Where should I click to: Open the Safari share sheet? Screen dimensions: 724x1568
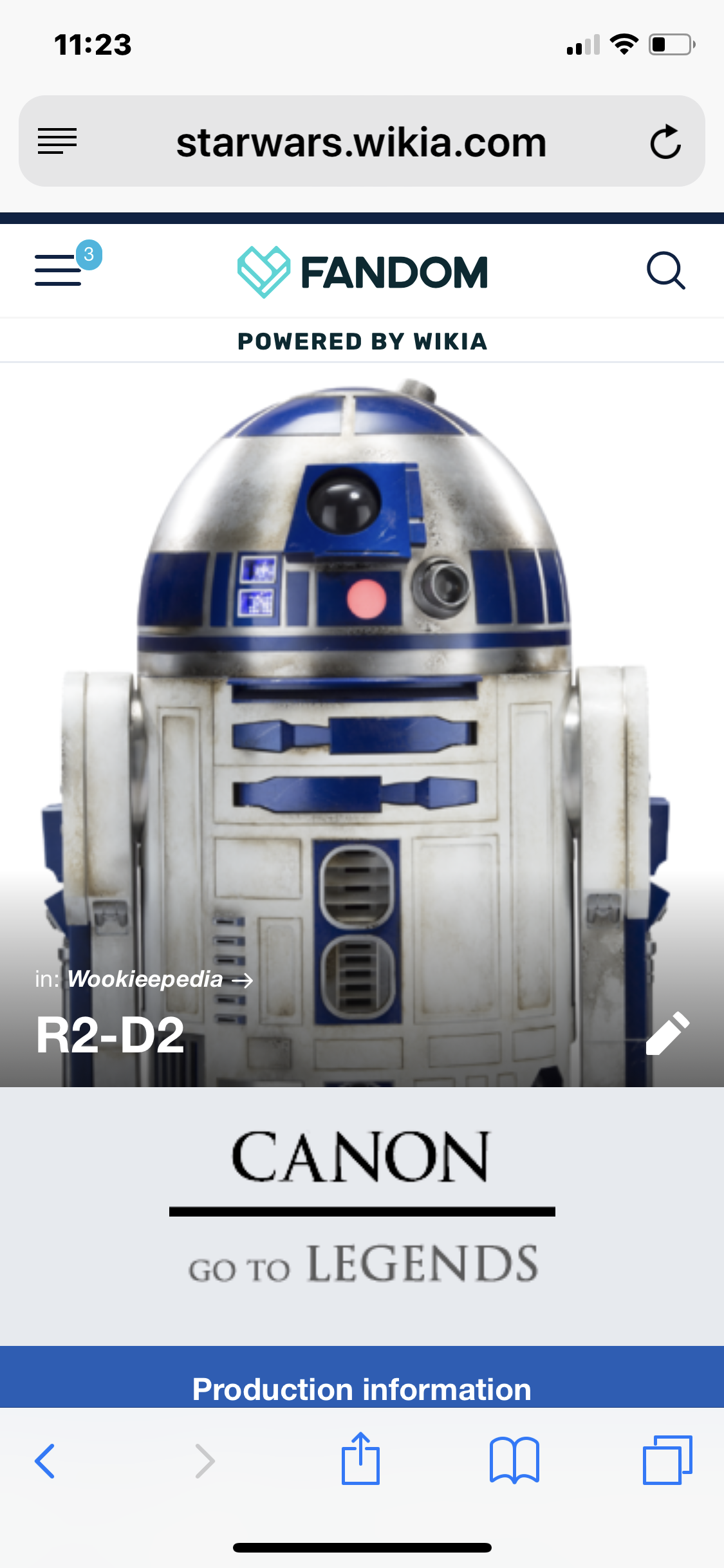(x=360, y=1459)
